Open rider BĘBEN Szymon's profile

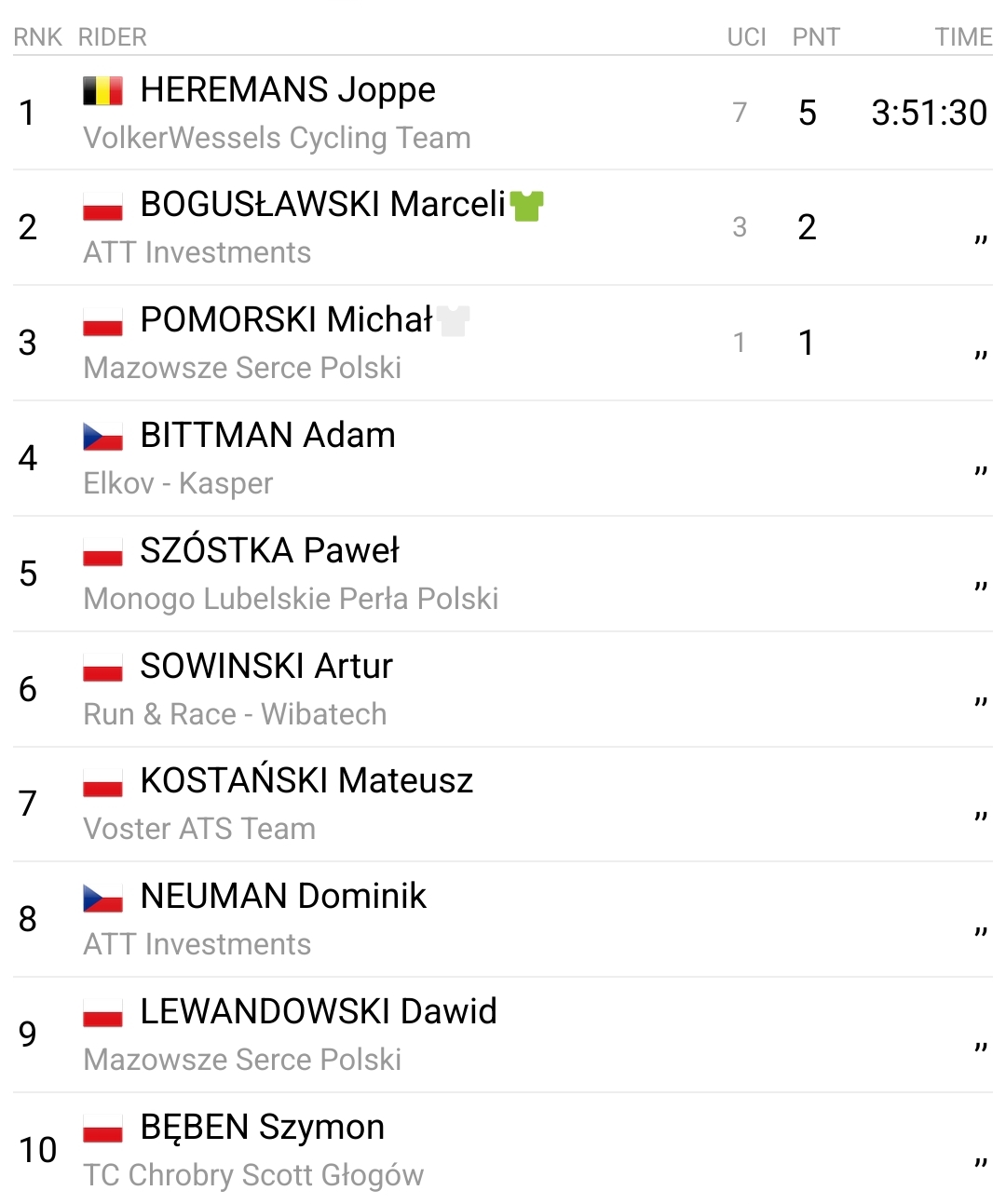pyautogui.click(x=262, y=1128)
